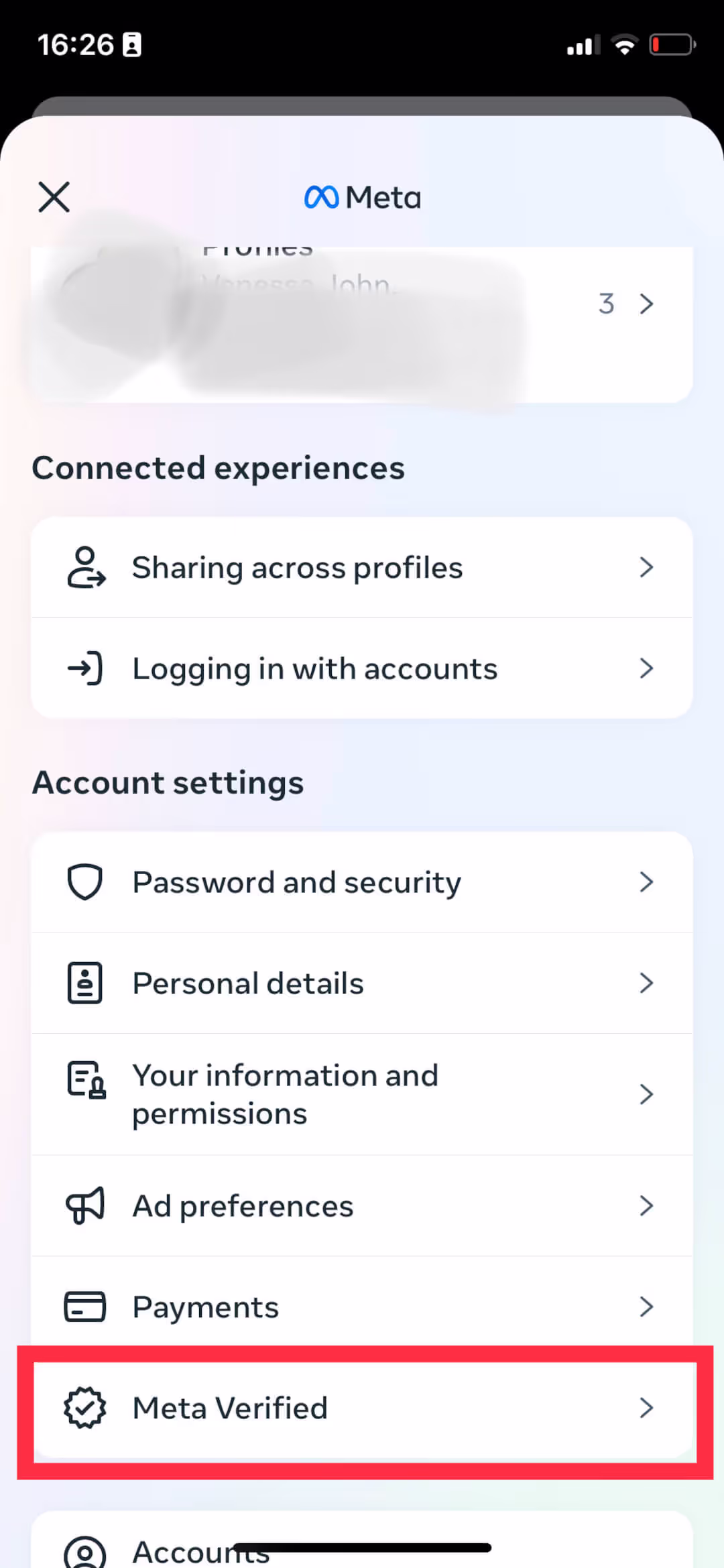The image size is (724, 1568).
Task: Go to Password and security settings
Action: [x=362, y=882]
